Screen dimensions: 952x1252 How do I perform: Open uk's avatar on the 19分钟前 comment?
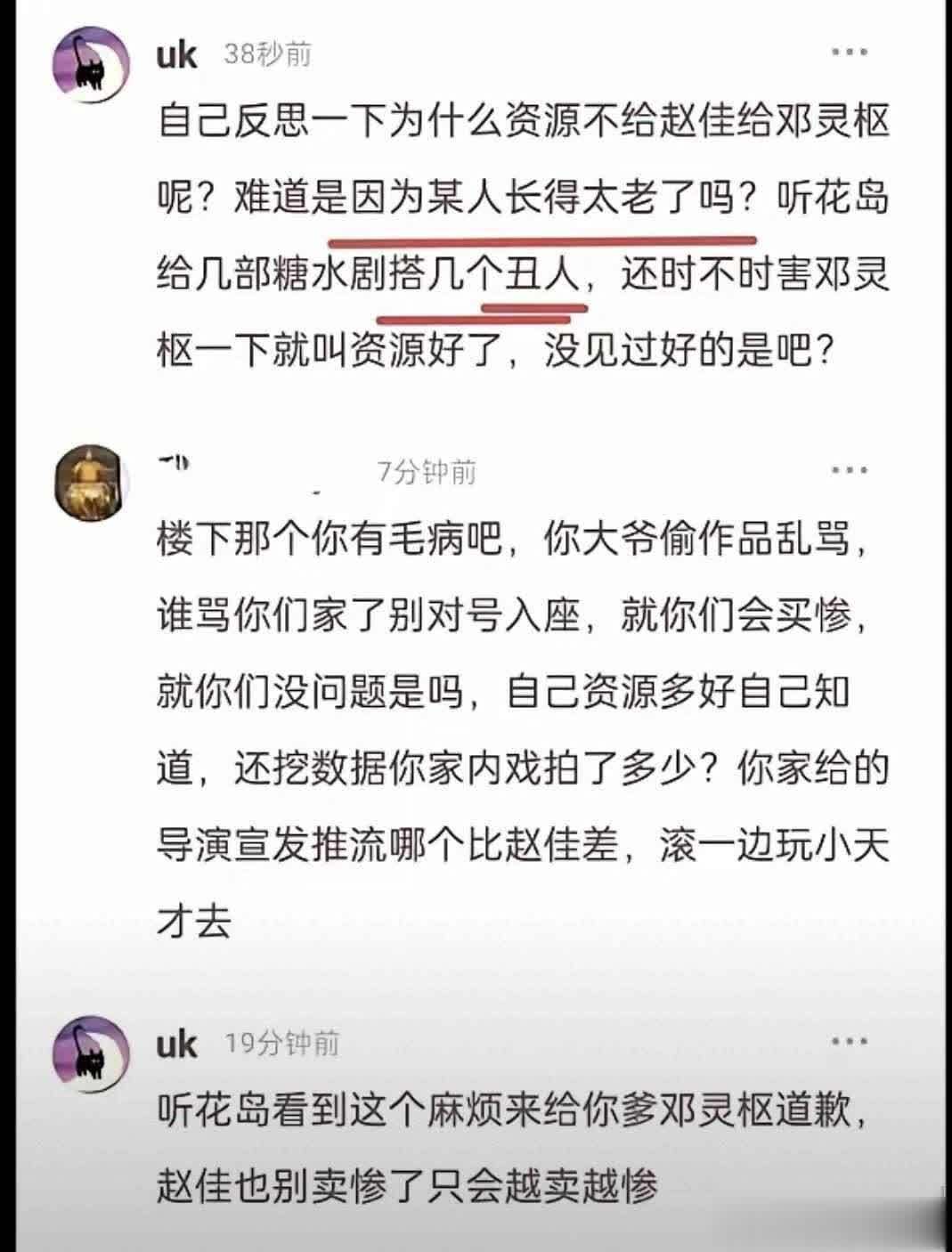pyautogui.click(x=91, y=1053)
